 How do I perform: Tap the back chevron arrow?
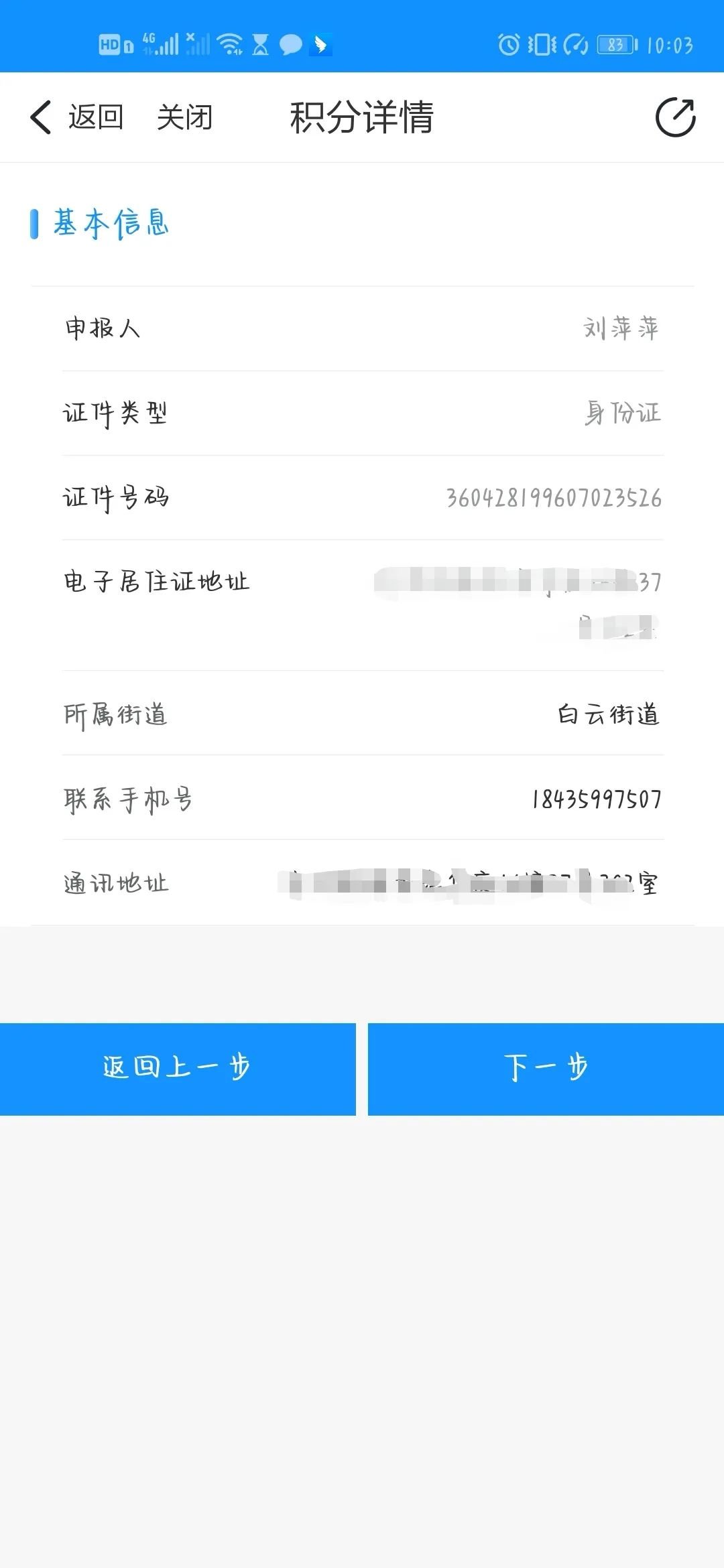point(40,118)
